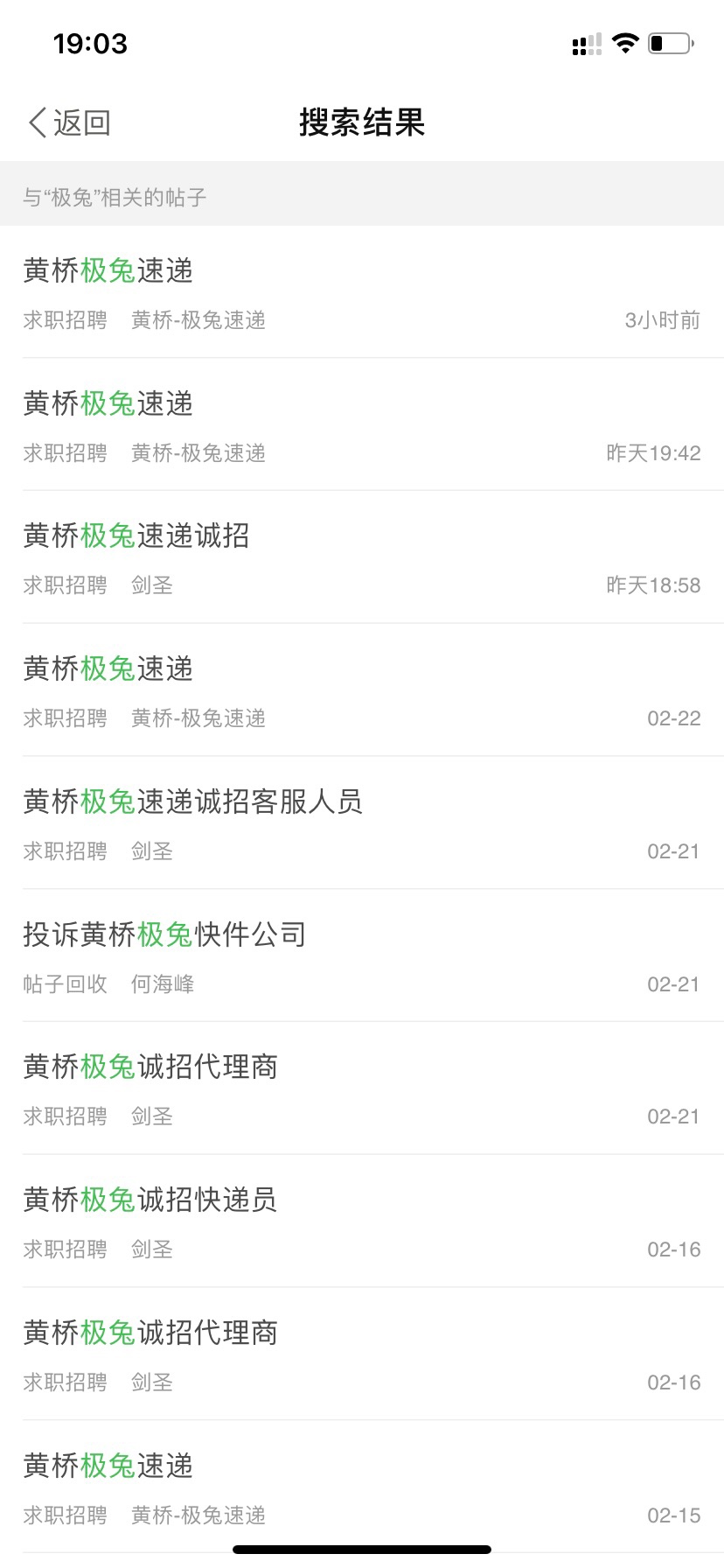Open the 黄桥极兔速递诚招客服人员 post

point(362,823)
